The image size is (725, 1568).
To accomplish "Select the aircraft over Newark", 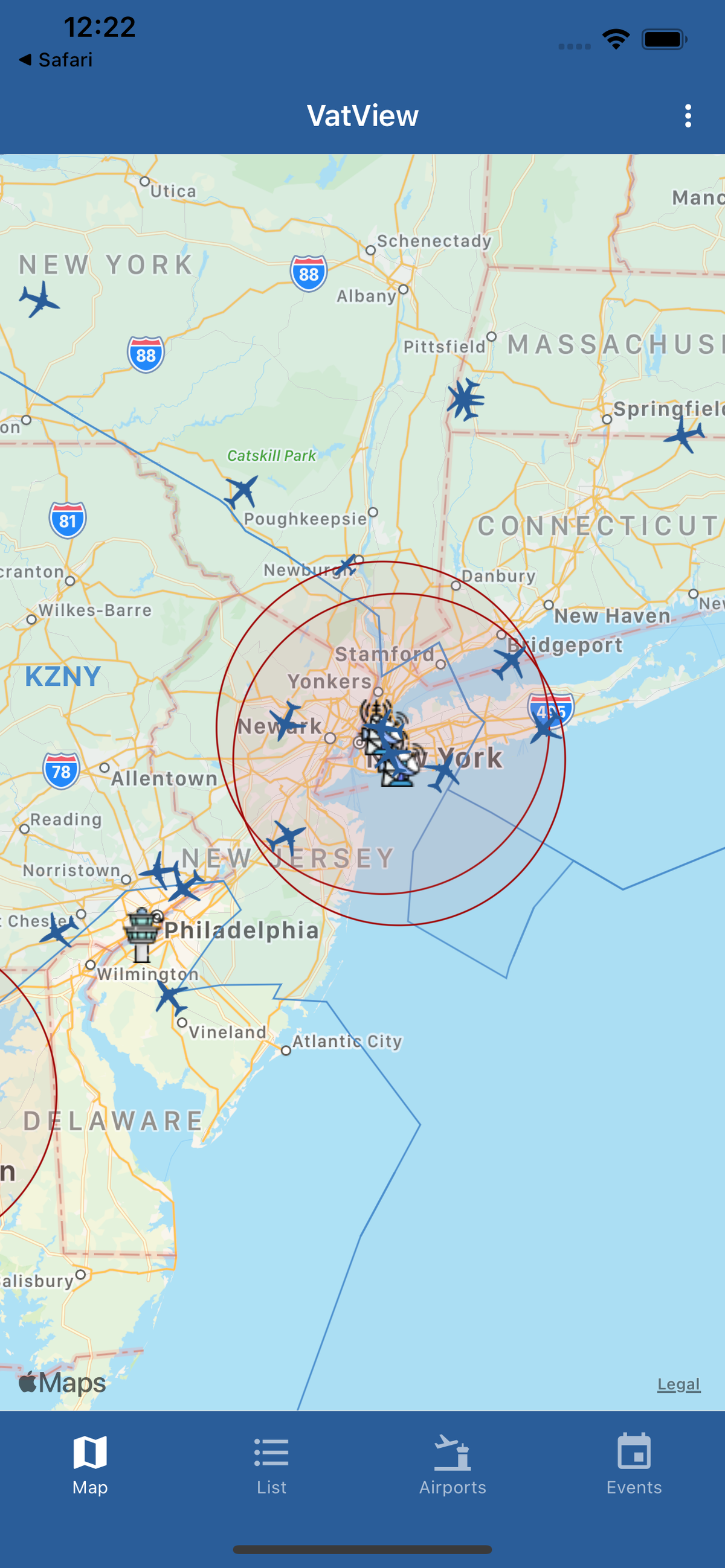I will click(285, 720).
